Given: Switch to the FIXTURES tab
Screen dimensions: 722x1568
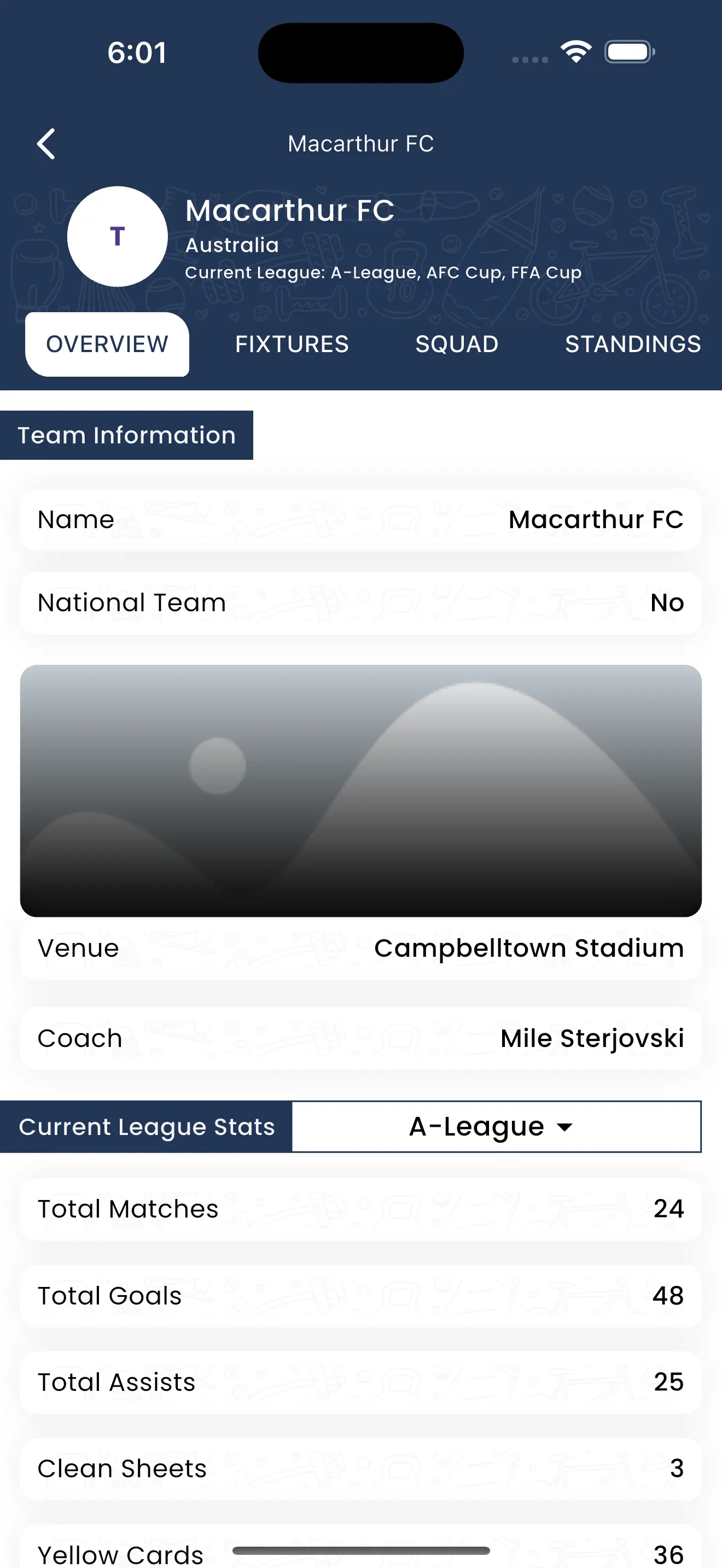Looking at the screenshot, I should (x=292, y=344).
